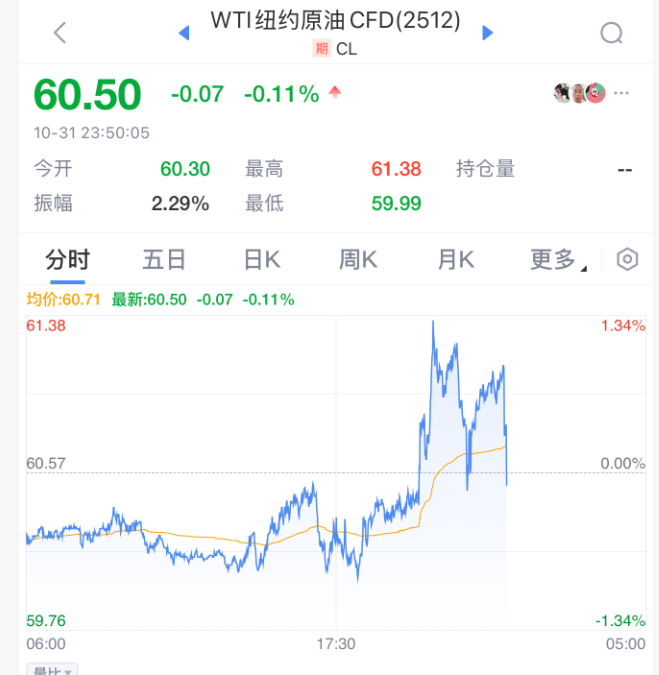Screen dimensions: 659x675
Task: Open chart settings icon
Action: 627,260
